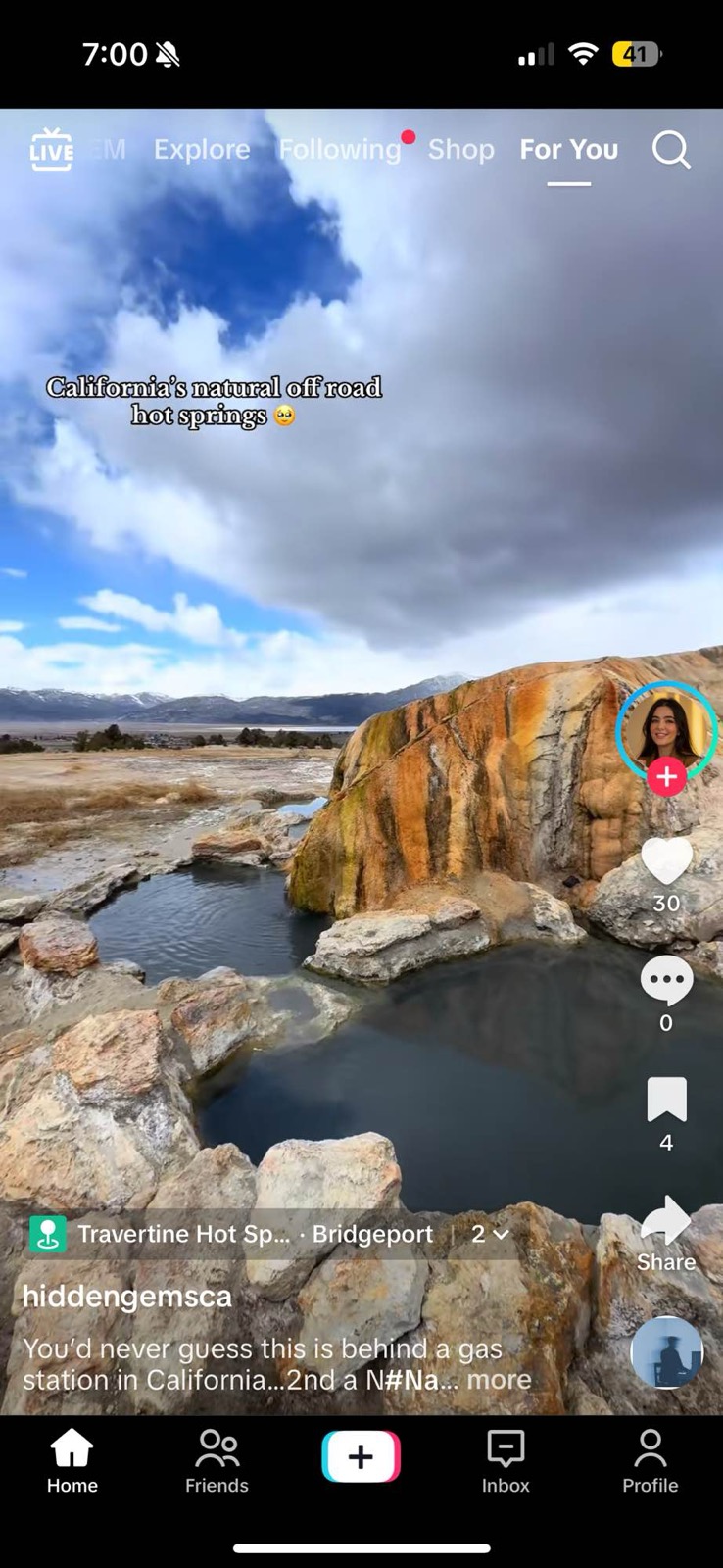This screenshot has width=723, height=1568.
Task: Open the Inbox tab
Action: [x=506, y=1460]
